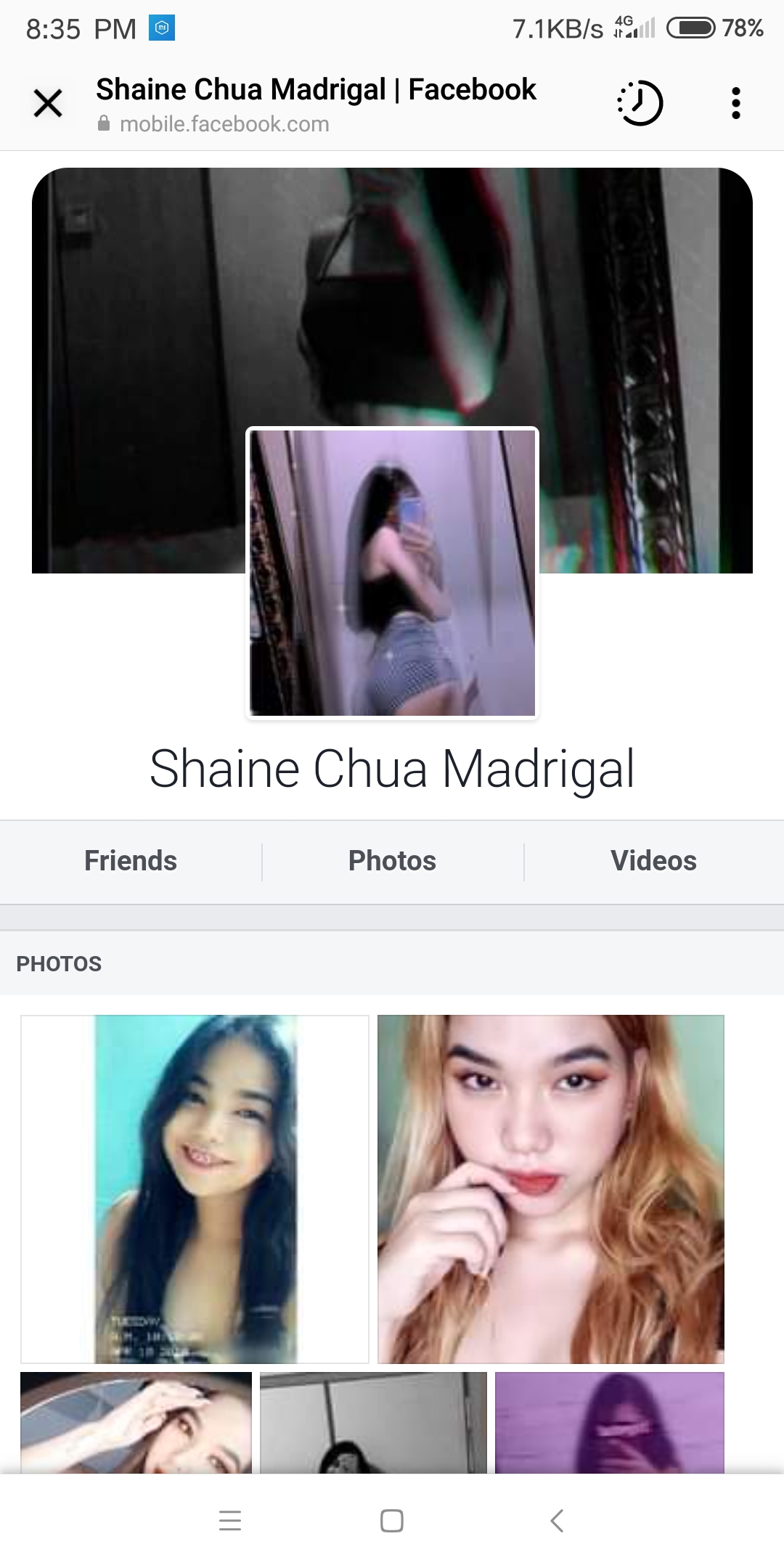Switch to the Videos tab
The width and height of the screenshot is (784, 1568).
tap(653, 861)
